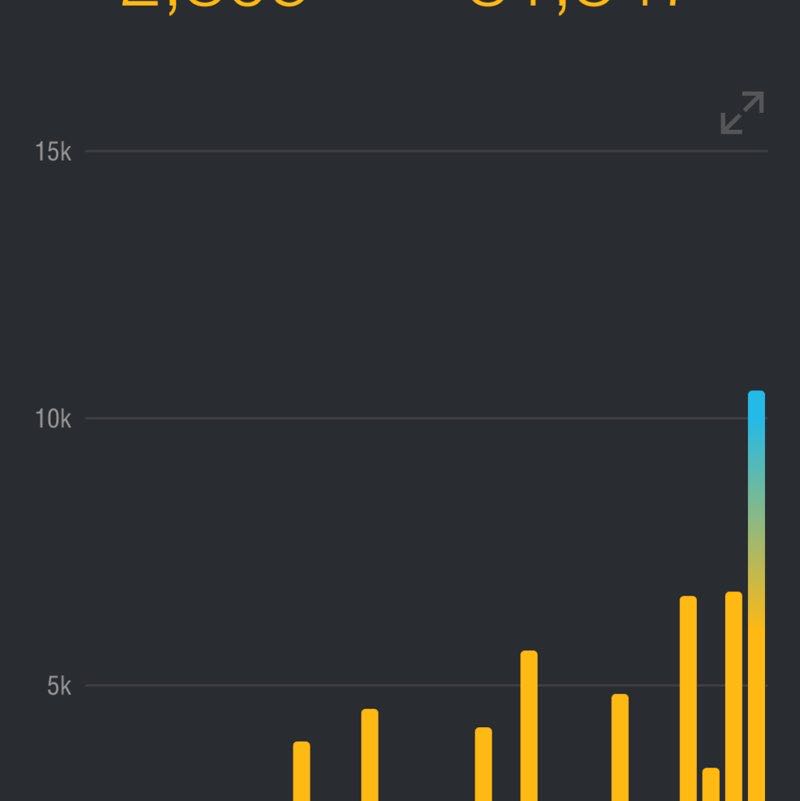800x801 pixels.
Task: Click the yellow bar just under 5k gridline
Action: coord(618,740)
